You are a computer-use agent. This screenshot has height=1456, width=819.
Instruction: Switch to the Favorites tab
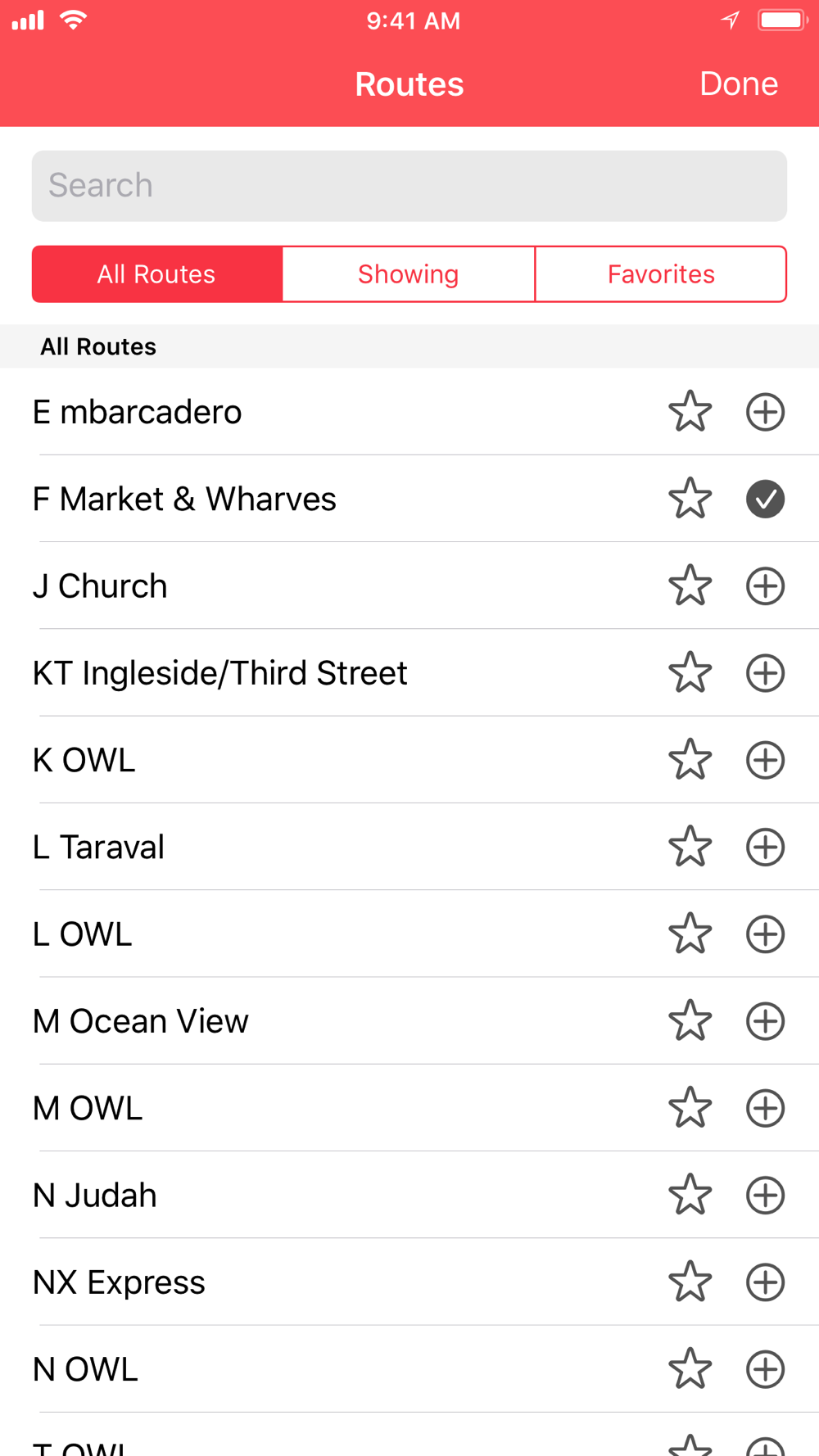(661, 274)
